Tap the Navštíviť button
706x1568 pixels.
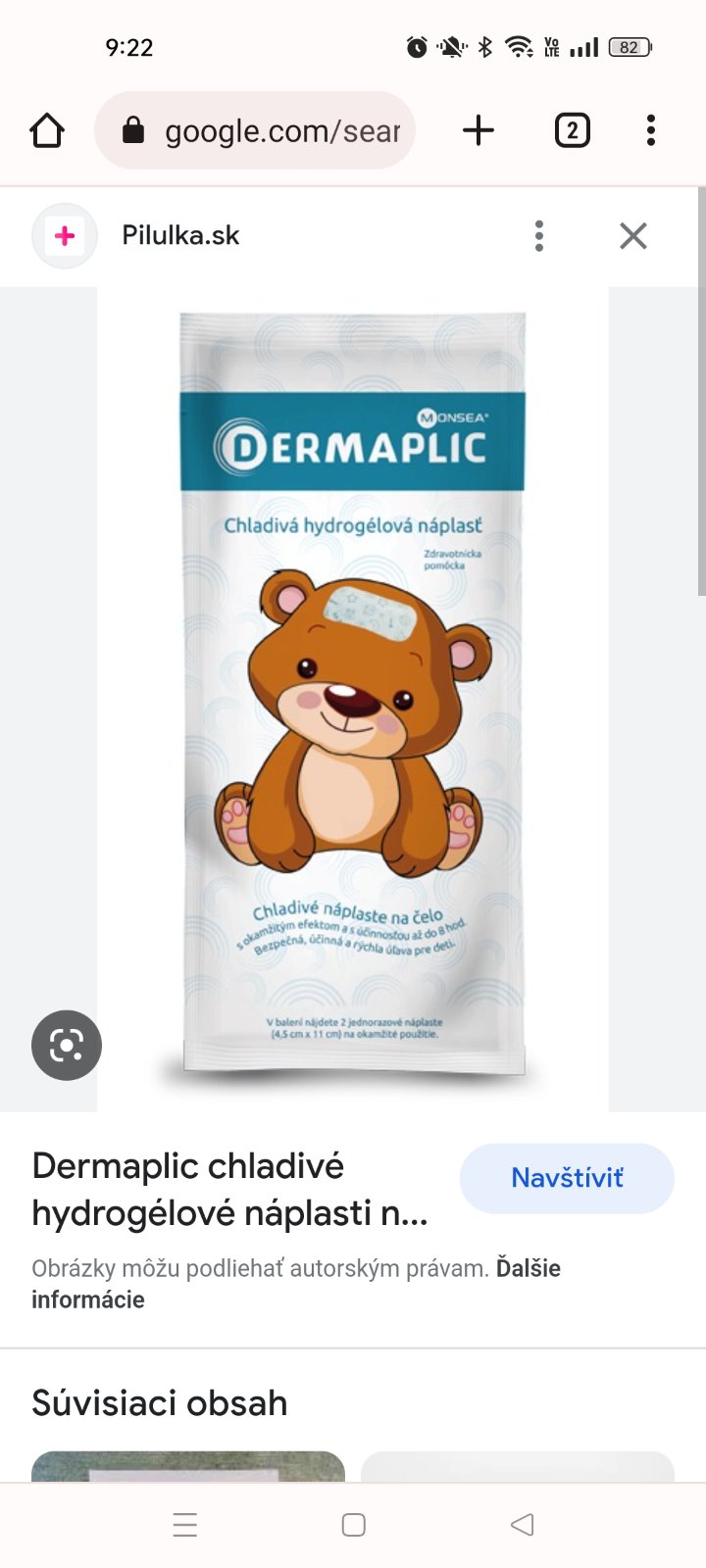click(567, 1178)
